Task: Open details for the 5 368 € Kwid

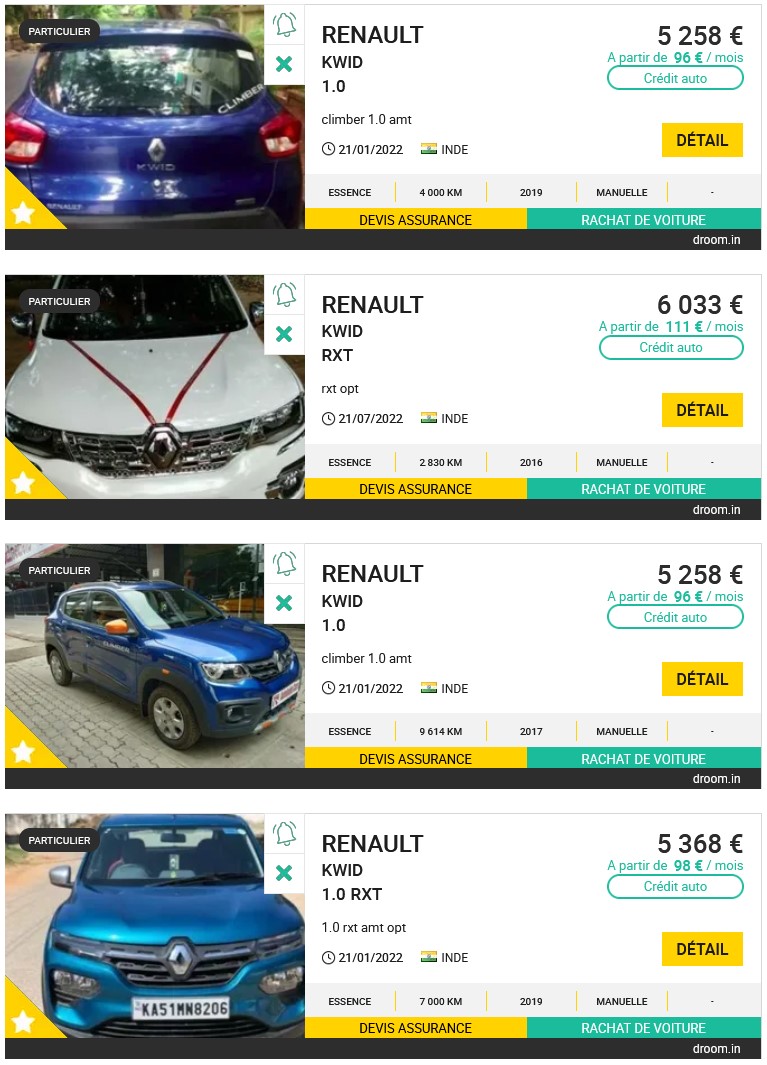Action: point(702,949)
